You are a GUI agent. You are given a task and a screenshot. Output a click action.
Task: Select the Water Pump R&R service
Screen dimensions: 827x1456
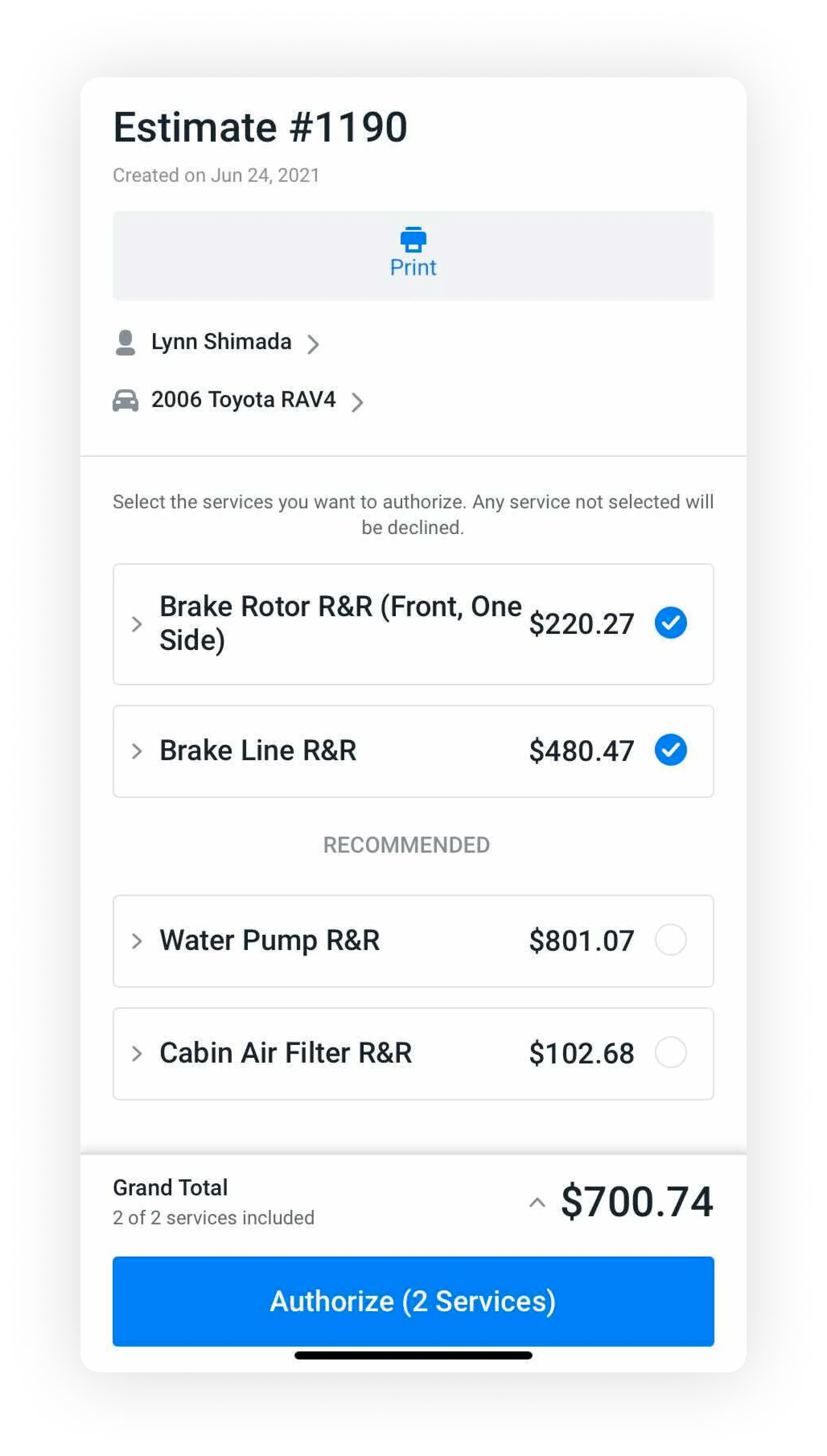[670, 940]
